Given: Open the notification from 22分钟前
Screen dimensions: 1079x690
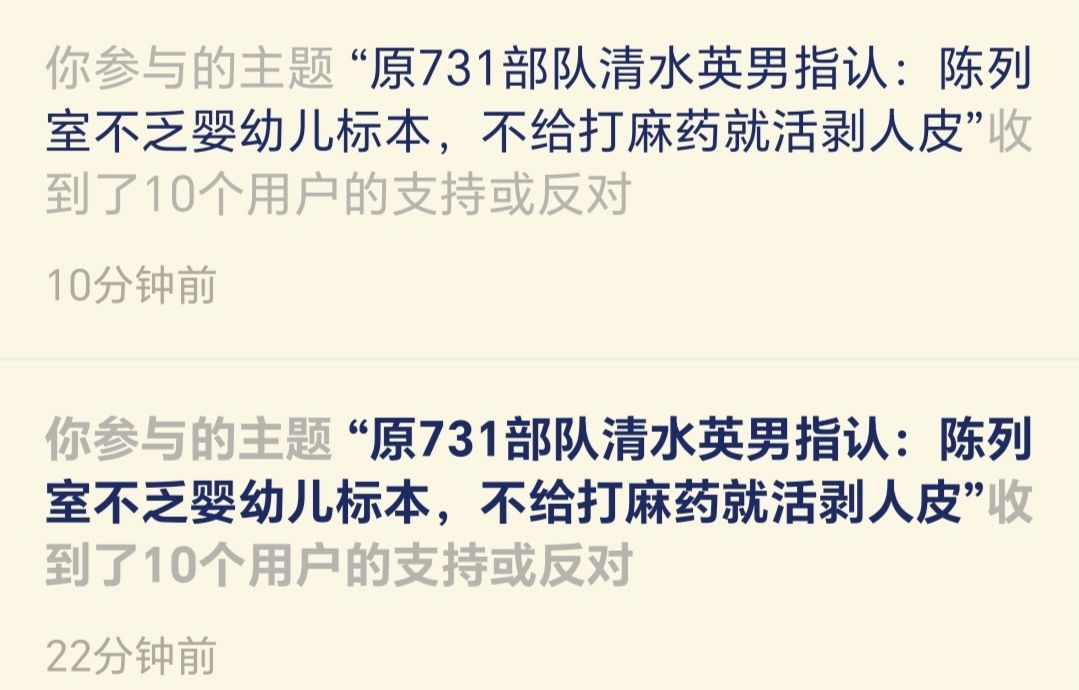Looking at the screenshot, I should (539, 505).
